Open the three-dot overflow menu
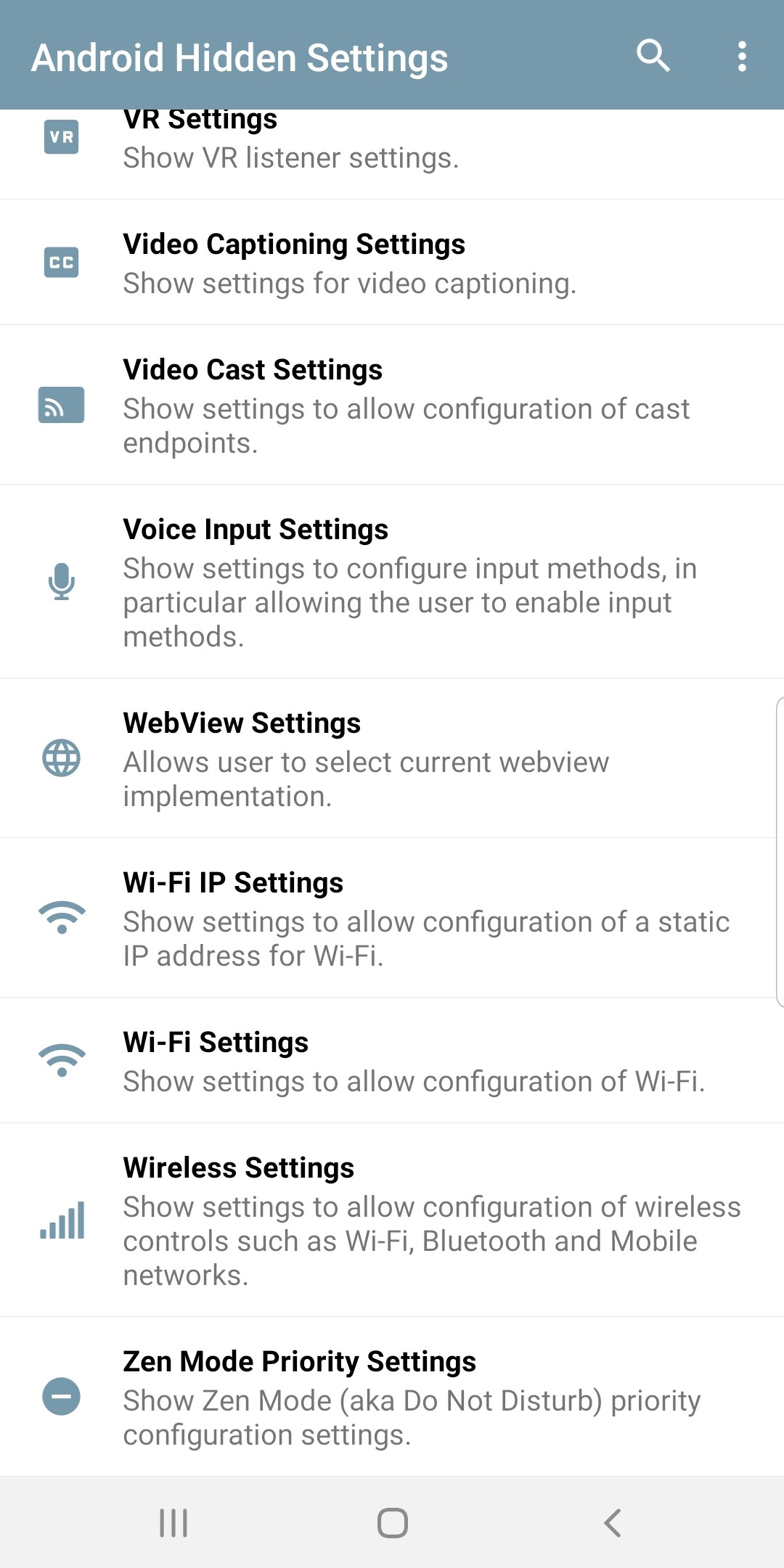This screenshot has width=784, height=1568. pos(743,57)
